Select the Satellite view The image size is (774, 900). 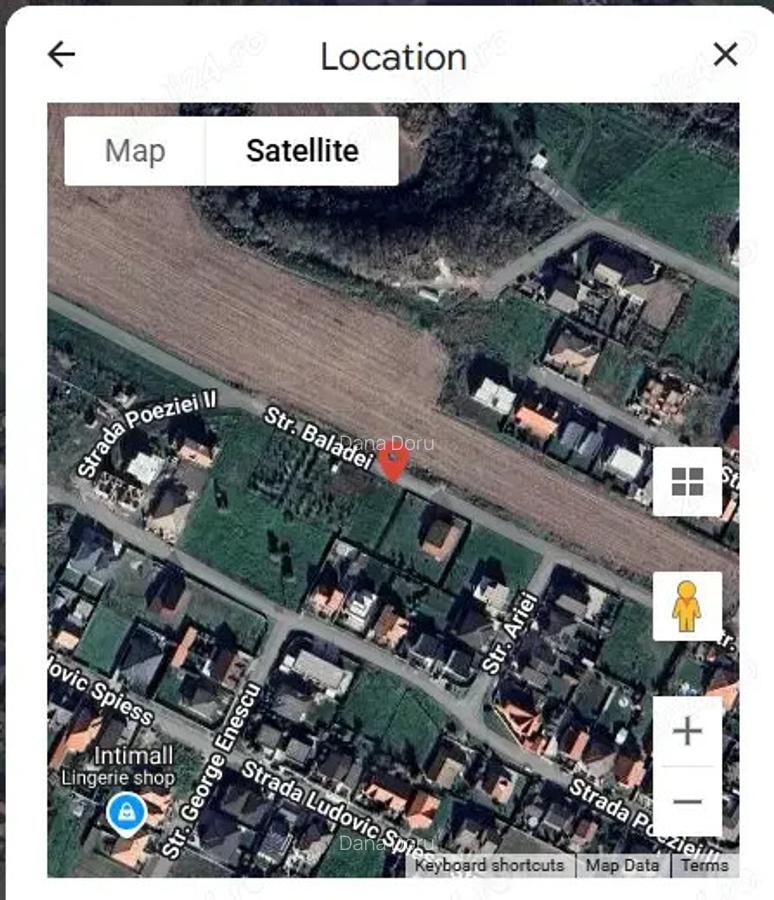click(x=302, y=151)
